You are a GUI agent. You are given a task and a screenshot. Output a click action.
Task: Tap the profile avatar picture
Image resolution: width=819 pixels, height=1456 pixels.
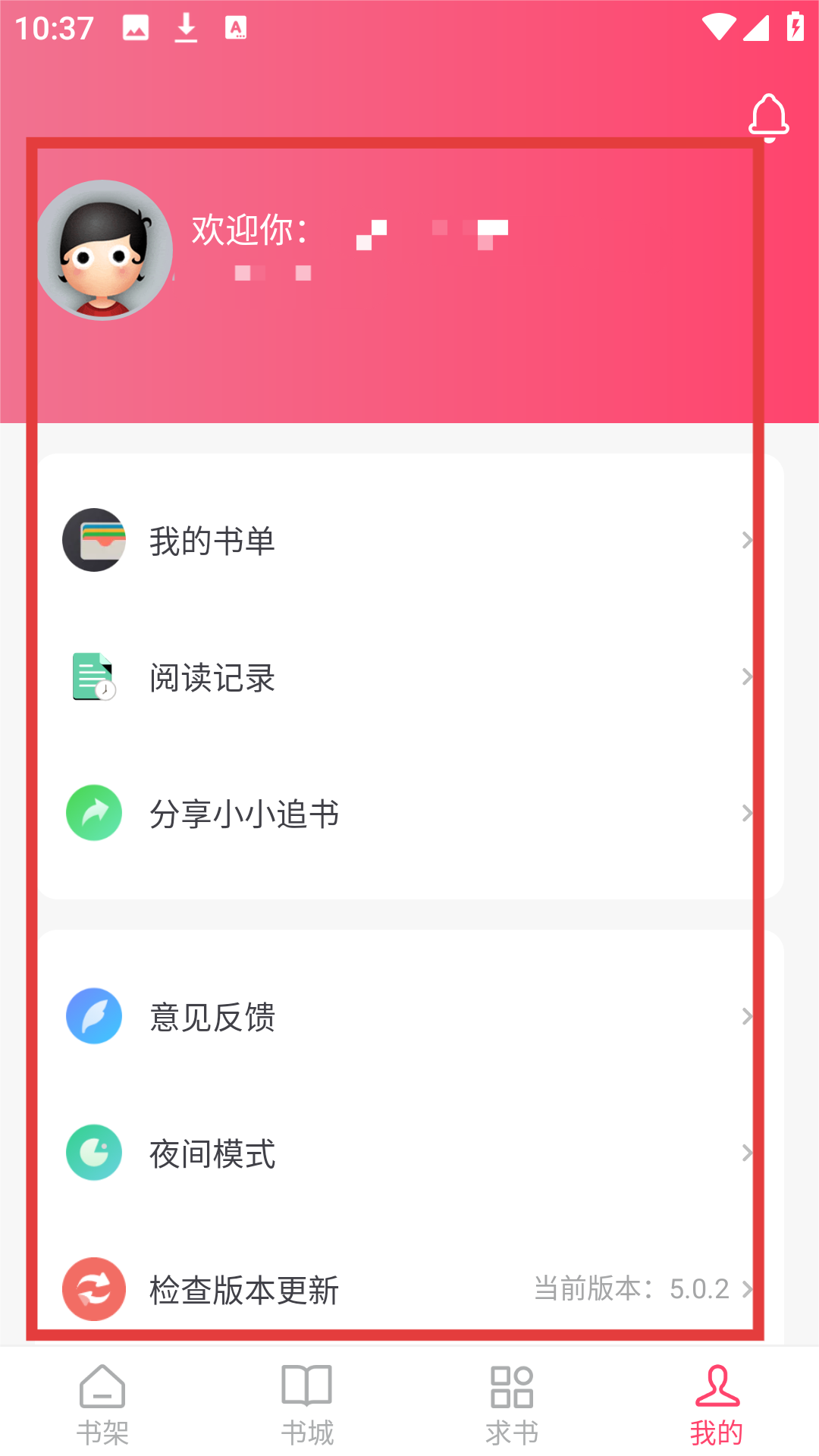tap(104, 250)
